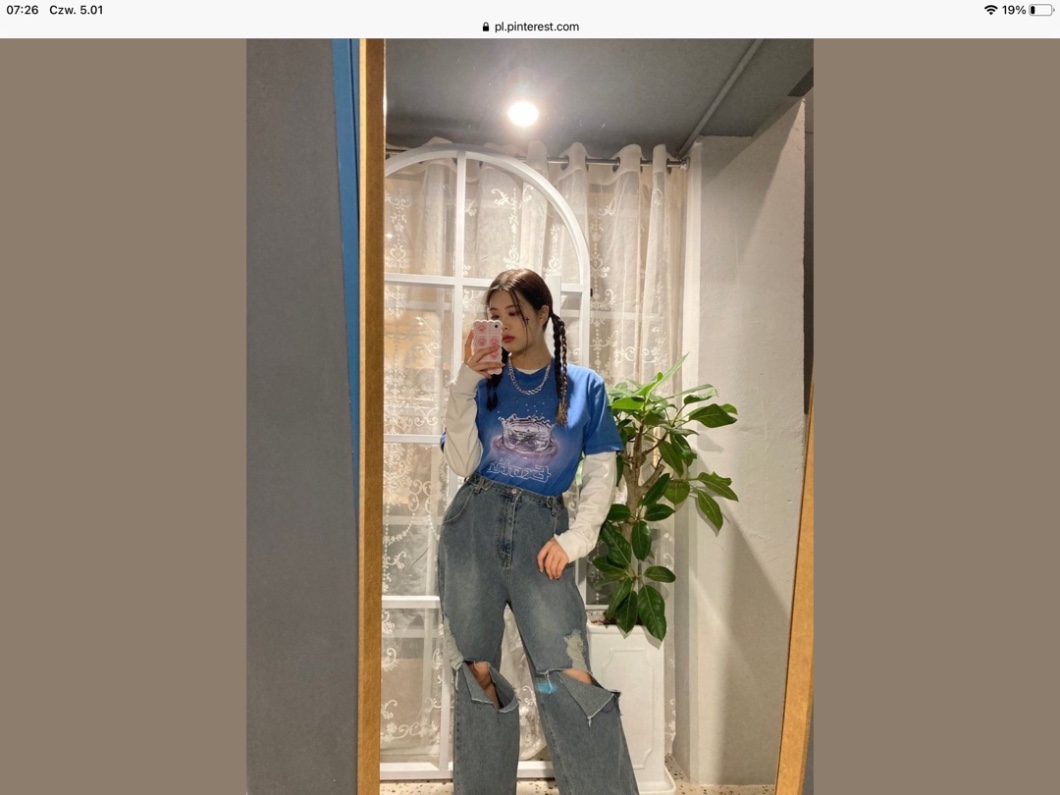The height and width of the screenshot is (795, 1060).
Task: Tap the pl.pinterest.com address bar
Action: click(x=530, y=27)
